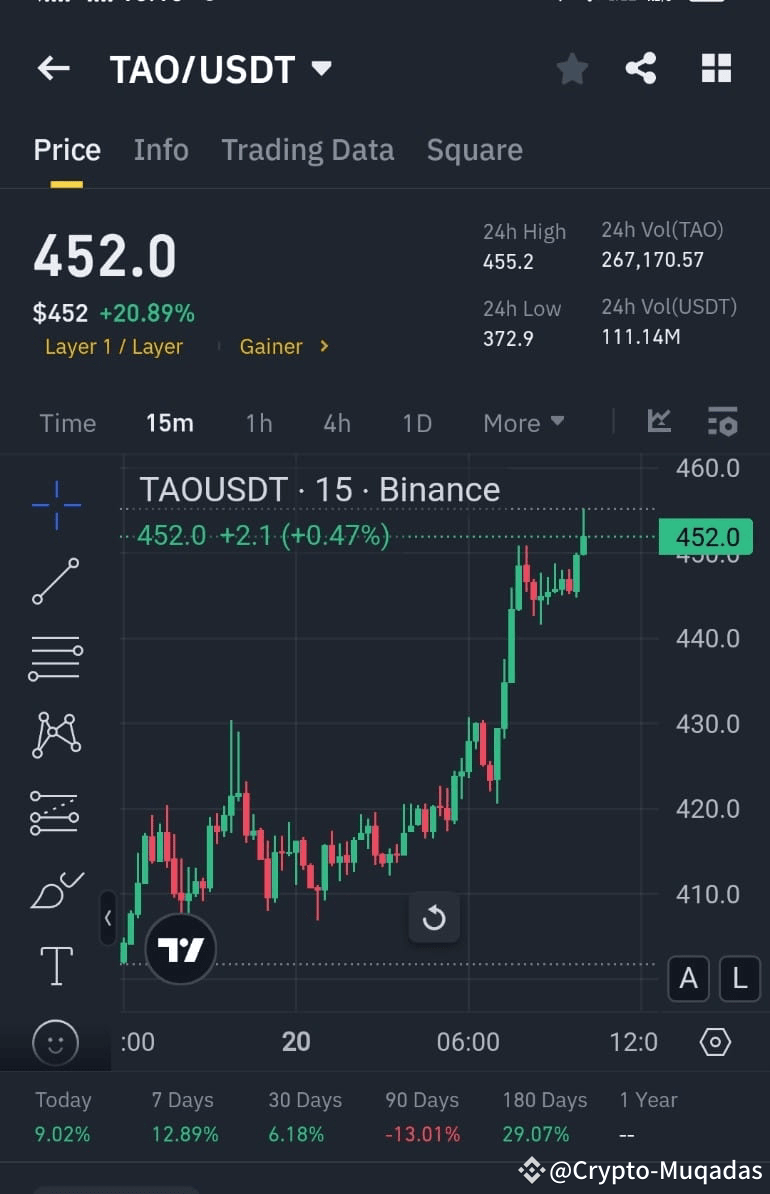The image size is (770, 1194).
Task: Open the emoji sticker tool
Action: [55, 1042]
